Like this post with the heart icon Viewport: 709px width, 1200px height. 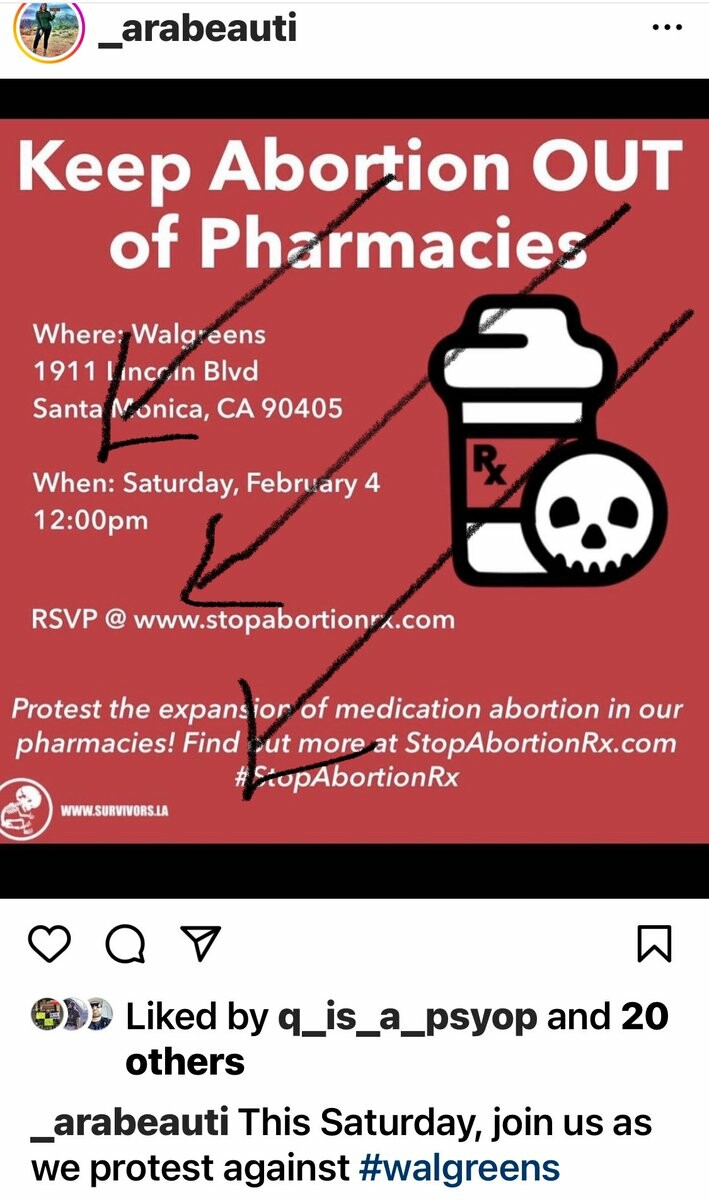click(x=47, y=944)
